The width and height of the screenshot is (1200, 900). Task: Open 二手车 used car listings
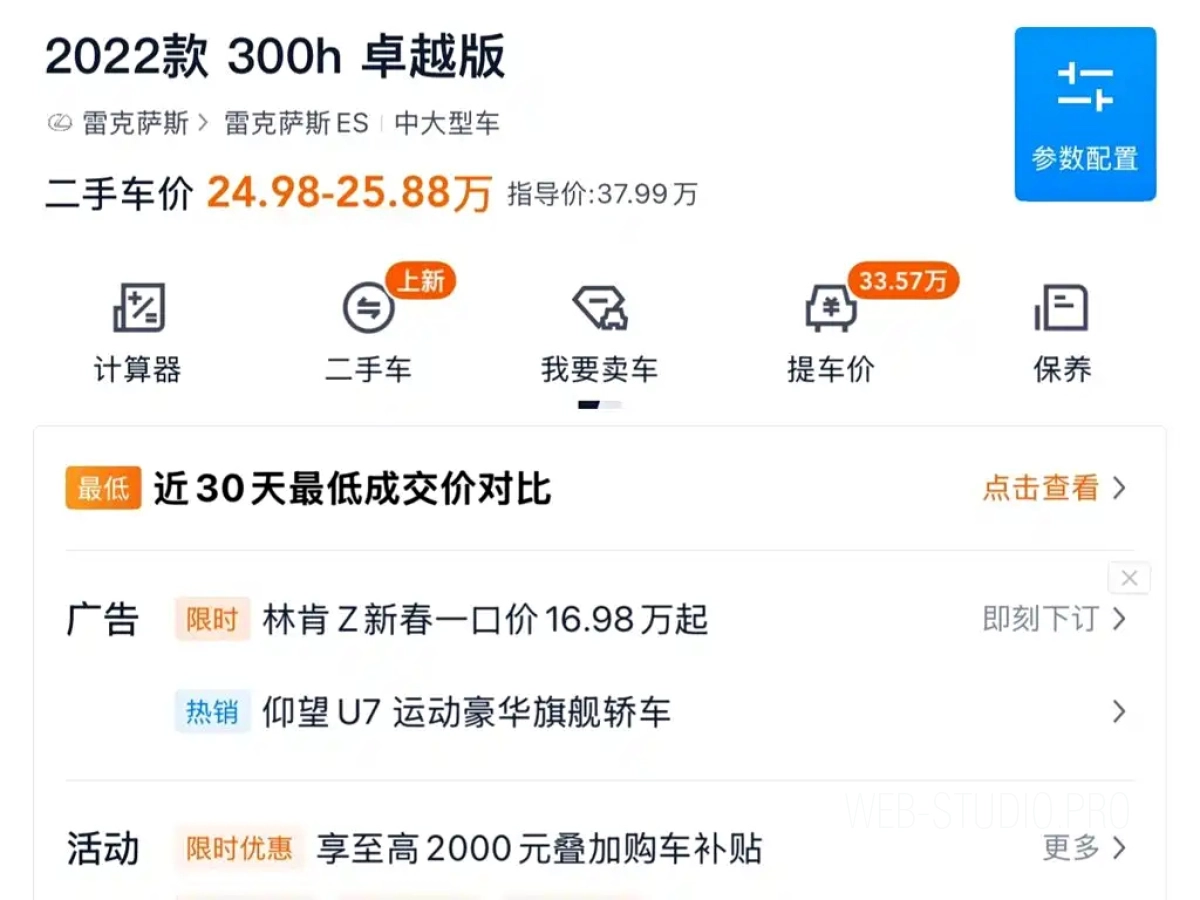[368, 334]
